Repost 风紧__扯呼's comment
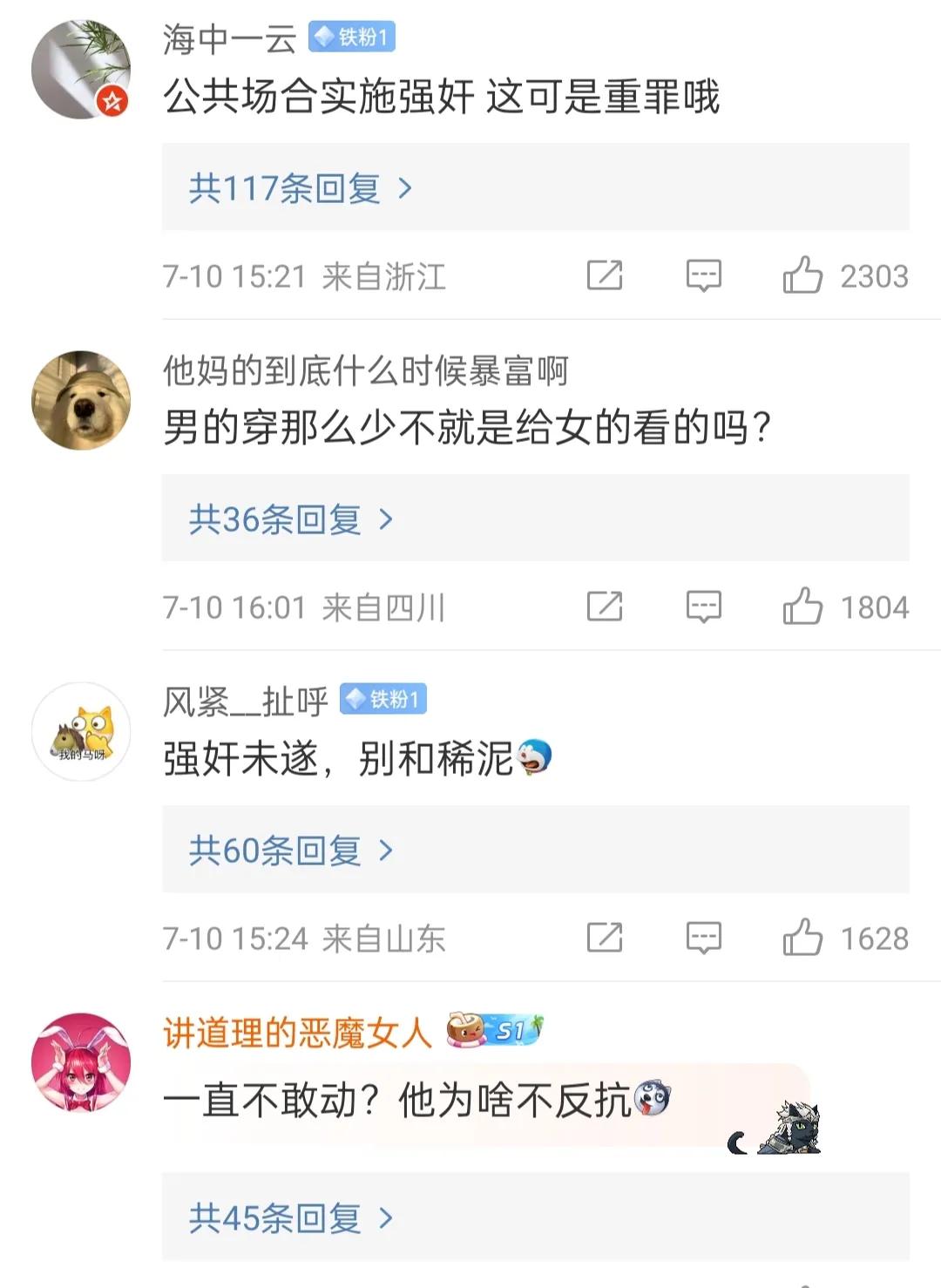The height and width of the screenshot is (1288, 941). [604, 939]
